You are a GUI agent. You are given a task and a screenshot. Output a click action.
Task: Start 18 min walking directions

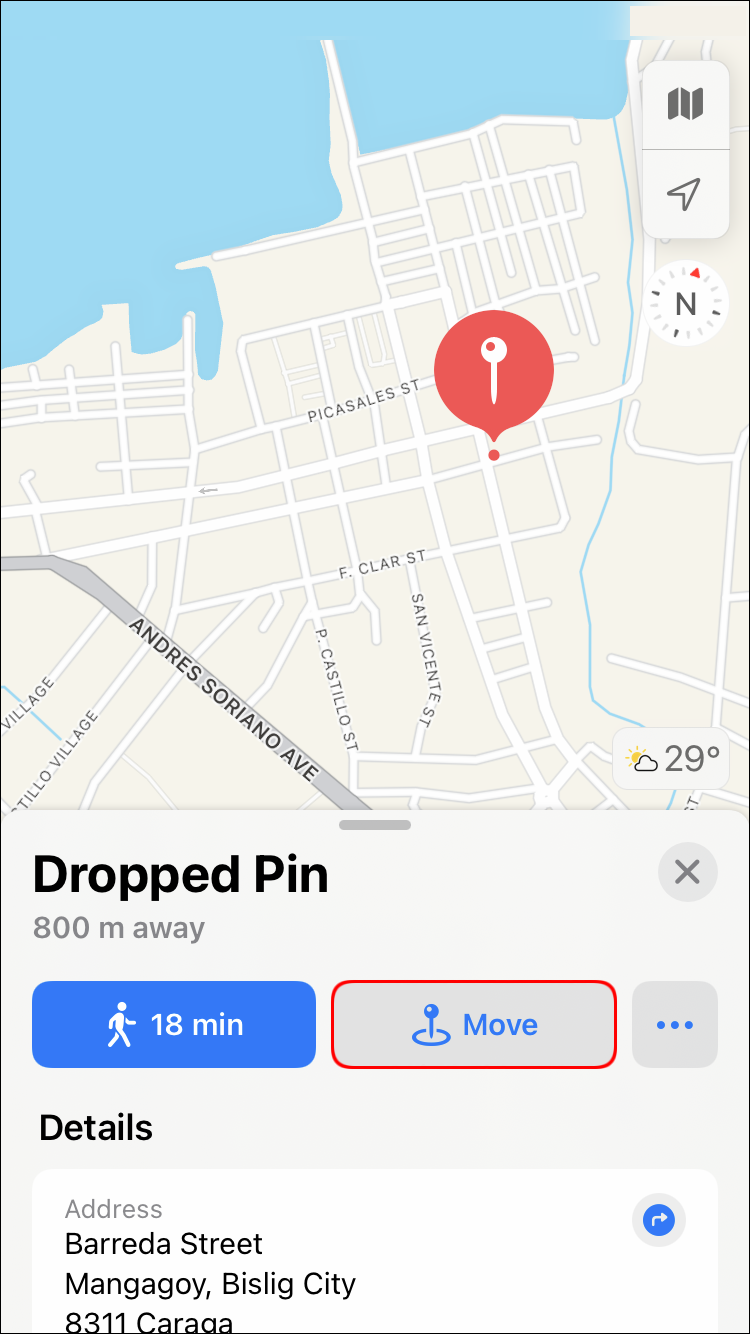(174, 1024)
